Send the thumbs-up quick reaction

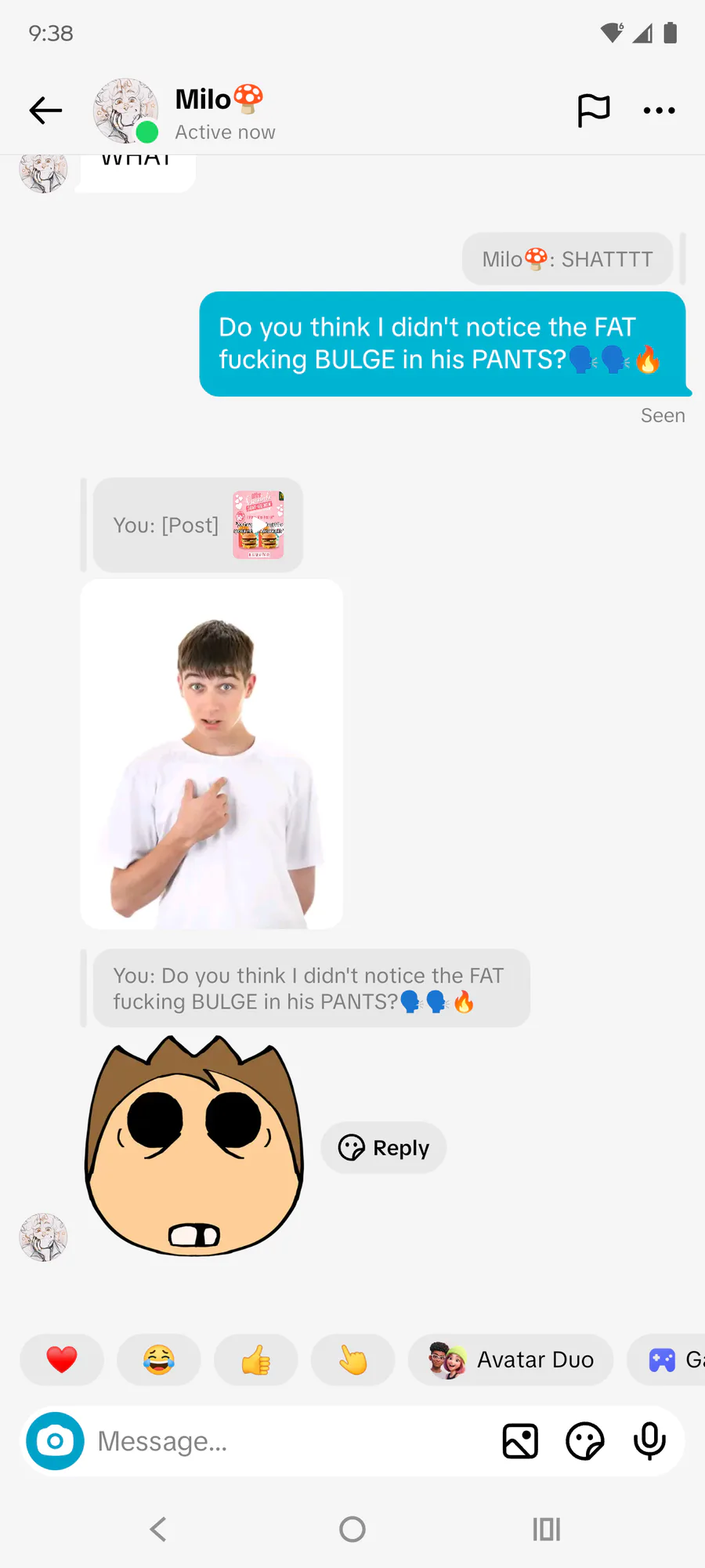(x=256, y=1360)
